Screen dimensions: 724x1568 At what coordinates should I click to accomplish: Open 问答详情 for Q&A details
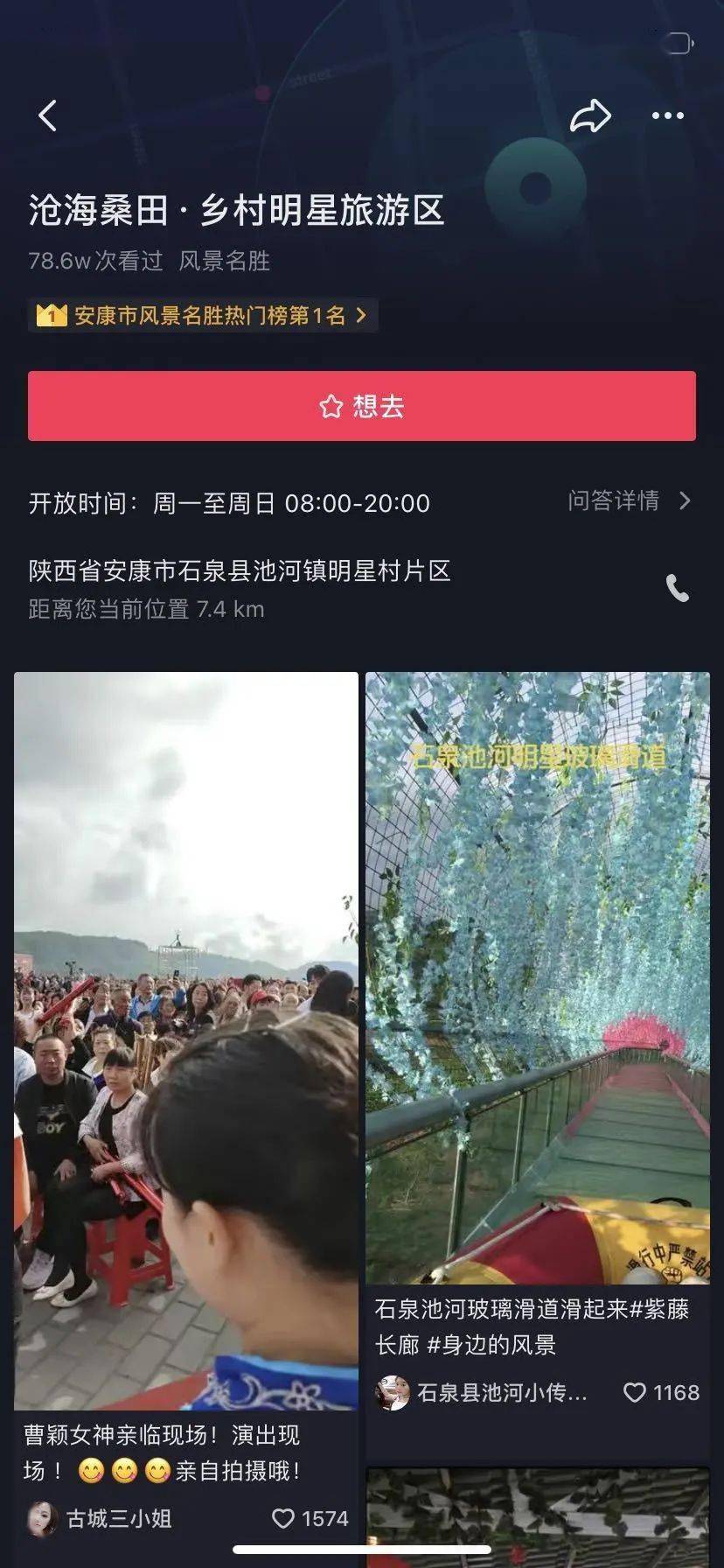629,500
